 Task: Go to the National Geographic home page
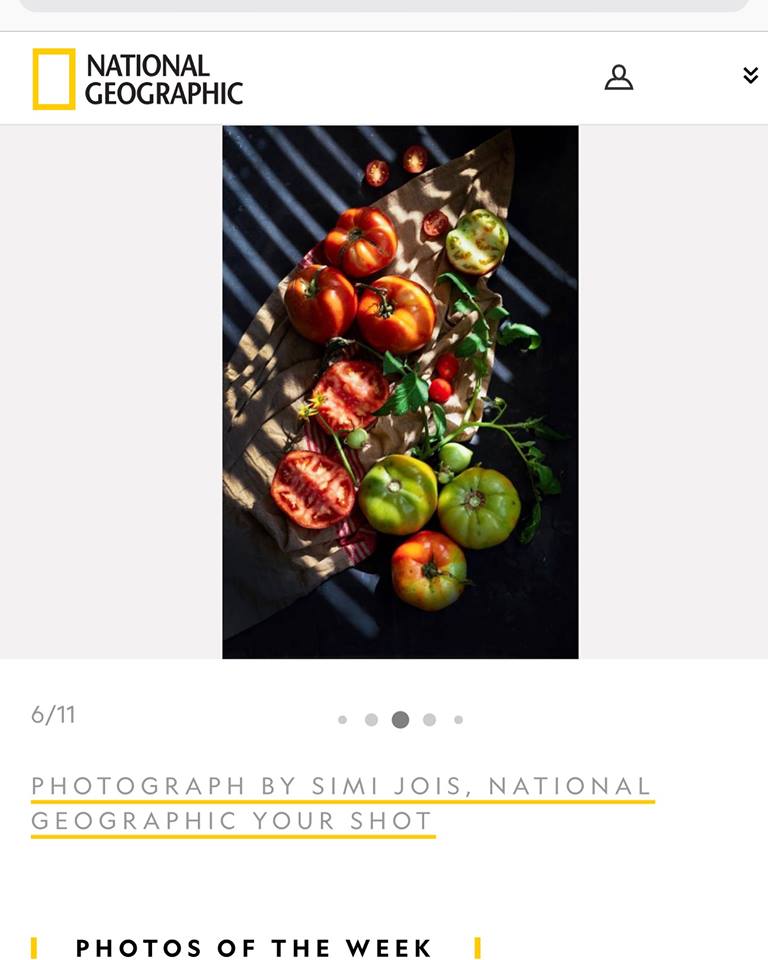(x=138, y=79)
